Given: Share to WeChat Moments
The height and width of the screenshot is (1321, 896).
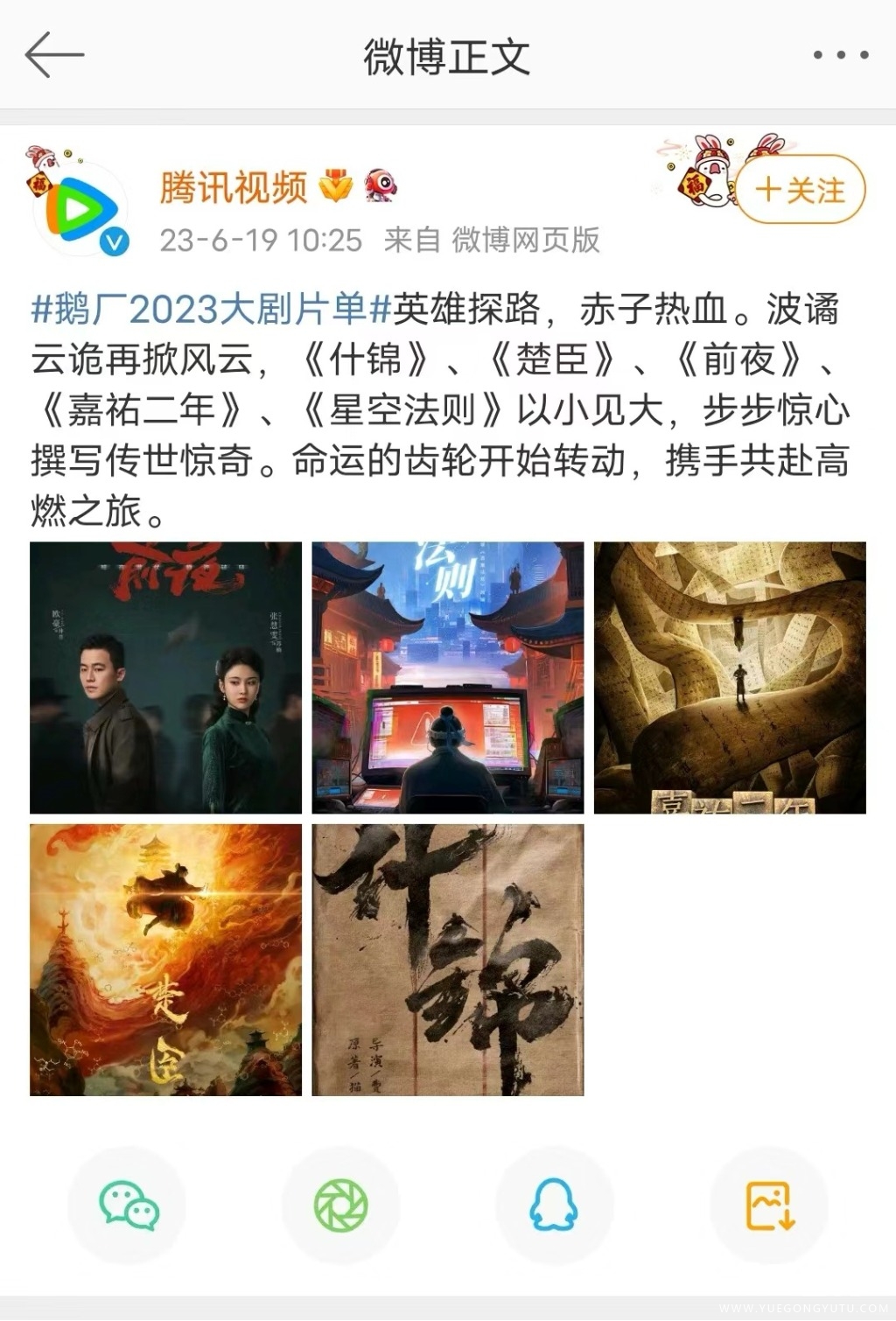Looking at the screenshot, I should point(341,1206).
